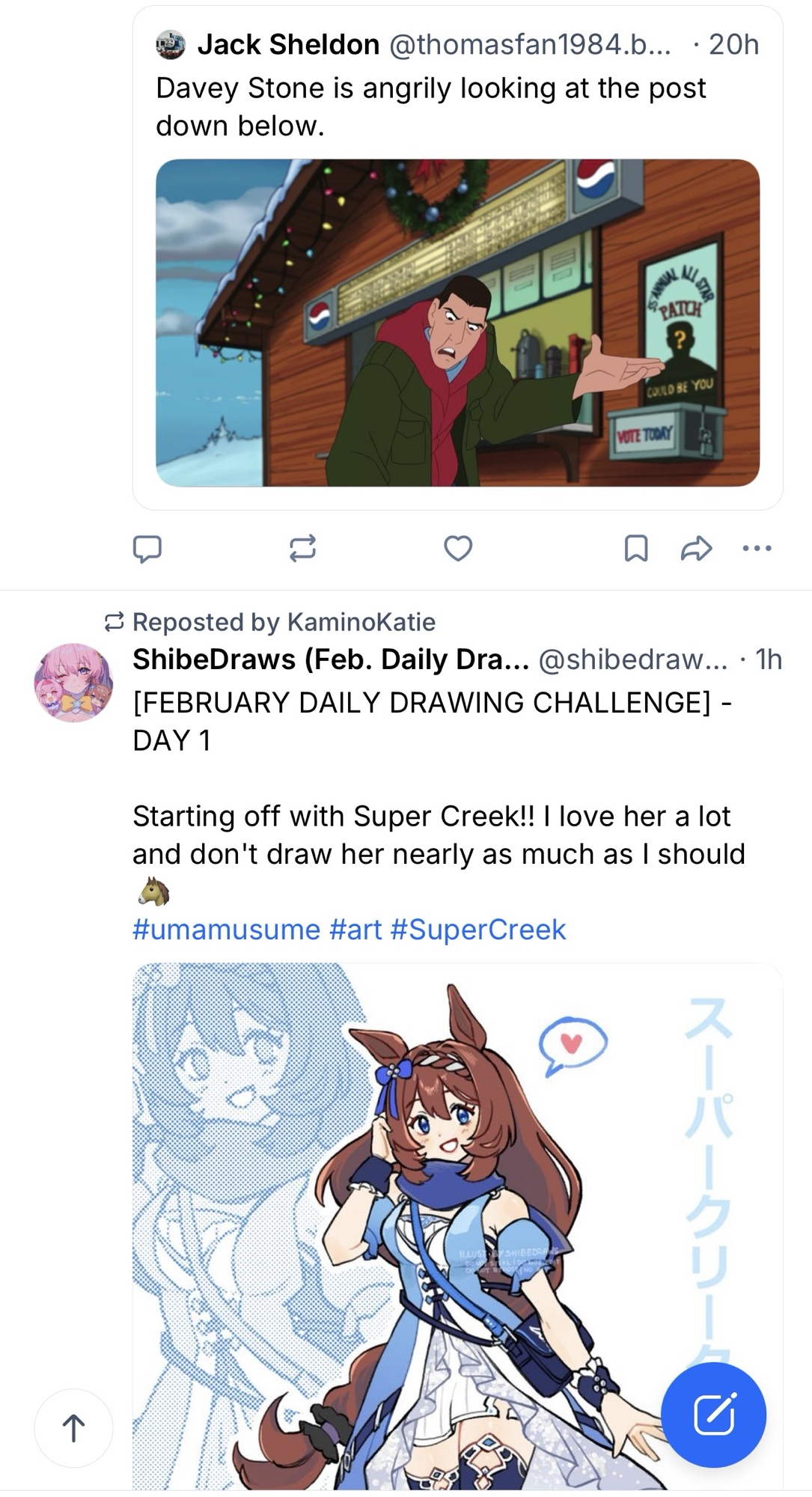View the Super Creek artwork full size
The width and height of the screenshot is (812, 1497).
coord(457,1228)
